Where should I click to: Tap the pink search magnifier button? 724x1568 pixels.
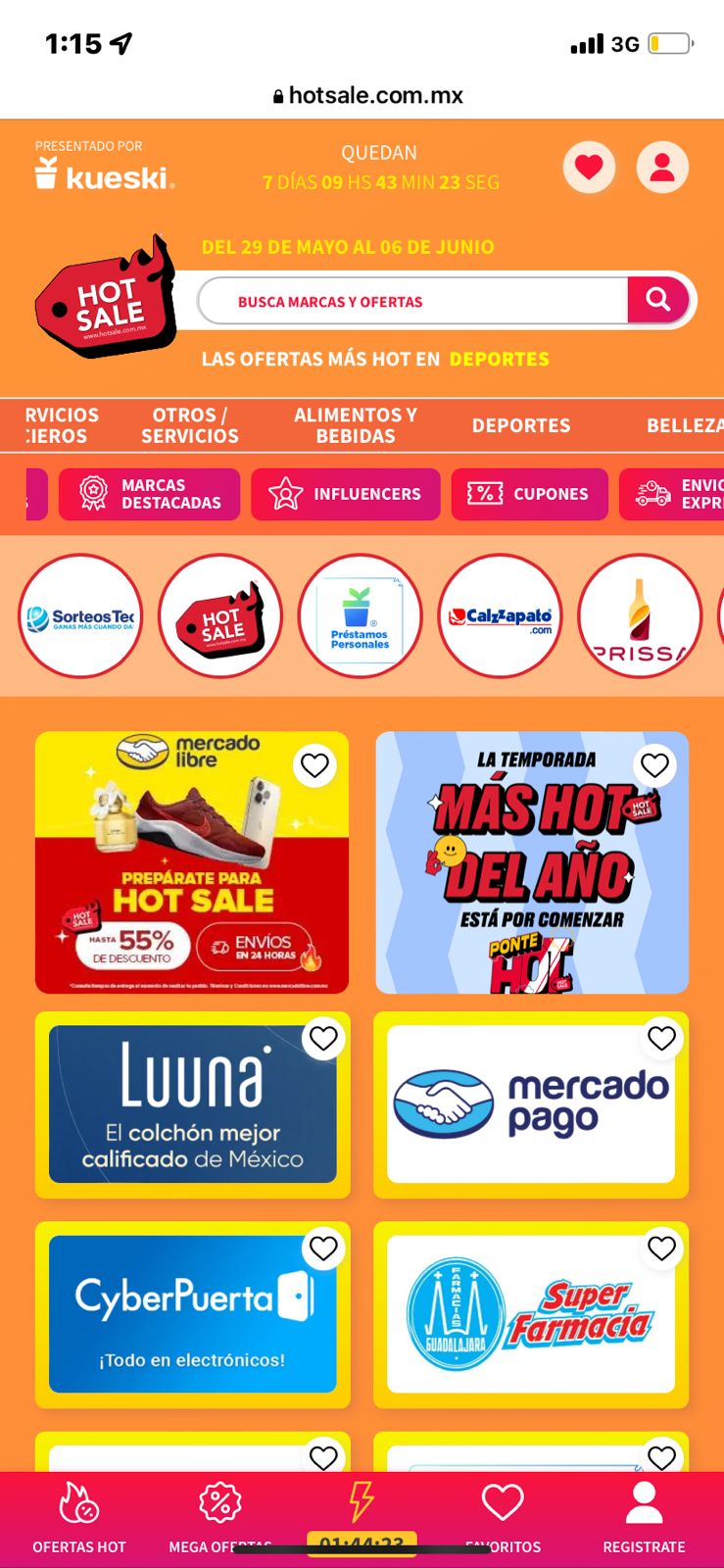[658, 300]
